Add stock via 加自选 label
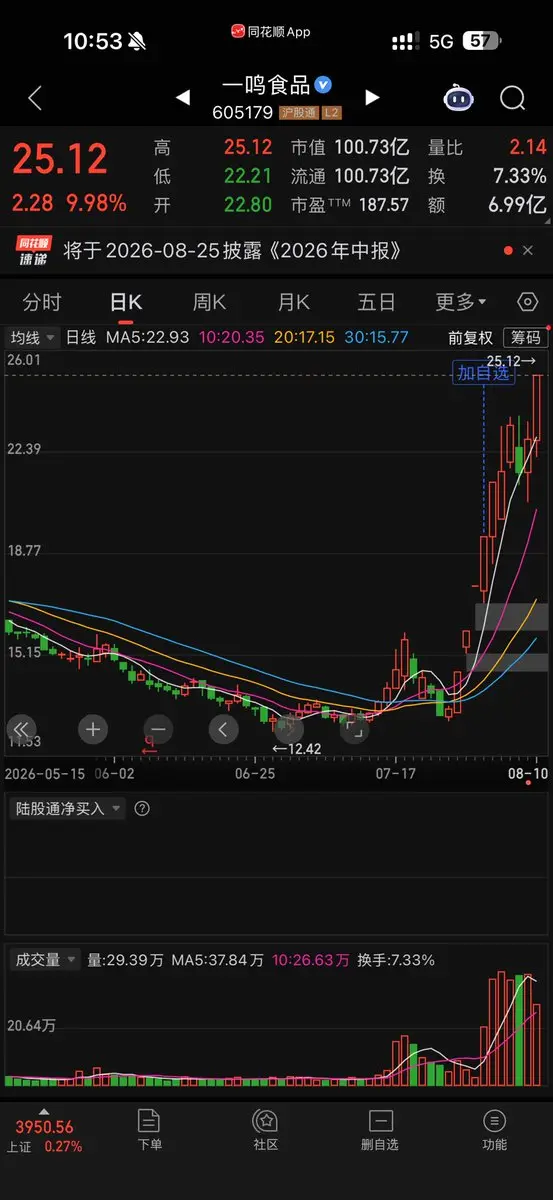Image resolution: width=553 pixels, height=1200 pixels. [x=484, y=375]
